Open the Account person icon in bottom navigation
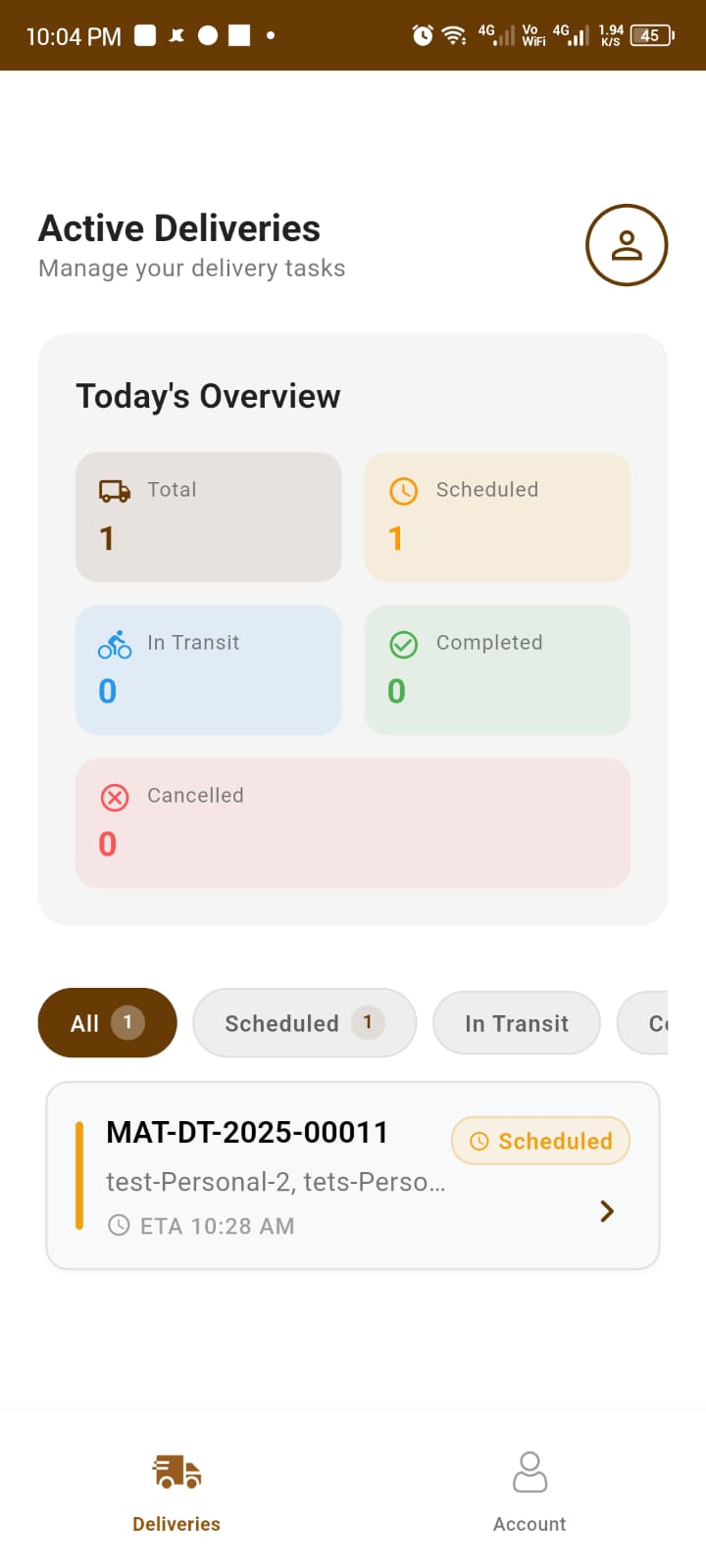Image resolution: width=706 pixels, height=1568 pixels. tap(529, 1471)
